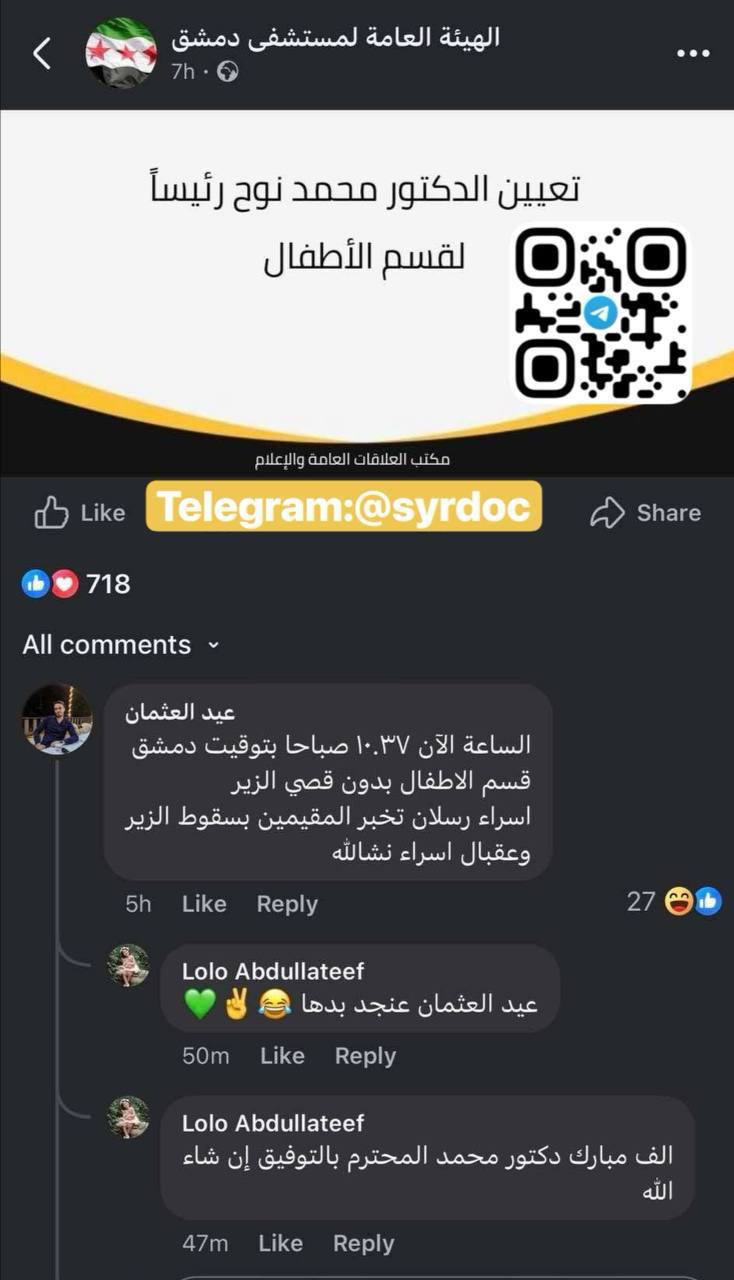Reply to عيد العثمان's comment
This screenshot has height=1280, width=734.
[287, 904]
